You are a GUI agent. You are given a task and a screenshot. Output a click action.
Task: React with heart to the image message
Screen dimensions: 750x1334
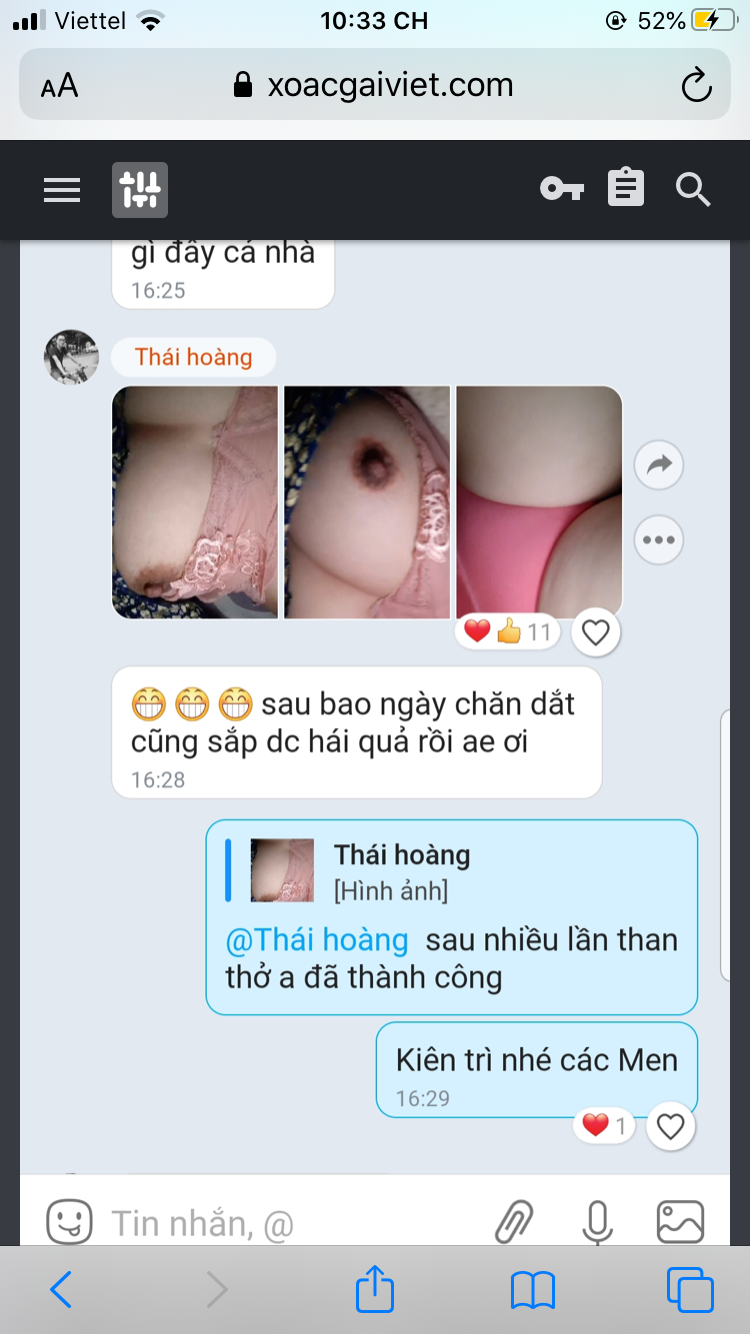596,632
